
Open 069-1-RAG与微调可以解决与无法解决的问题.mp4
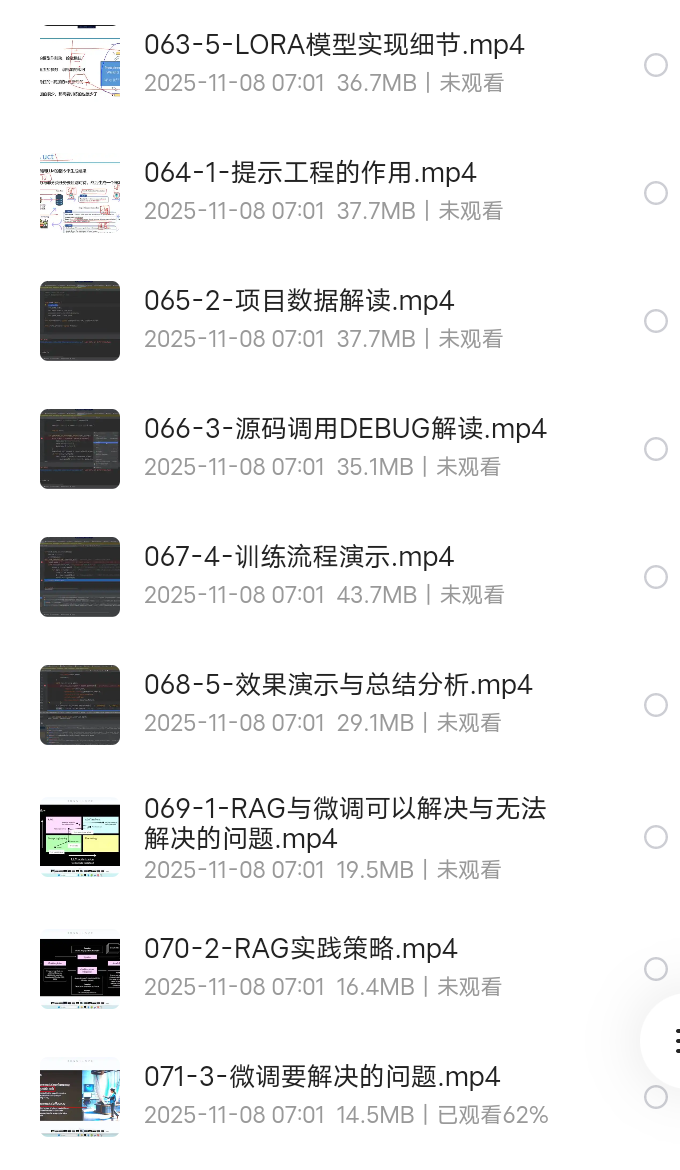click(x=345, y=822)
